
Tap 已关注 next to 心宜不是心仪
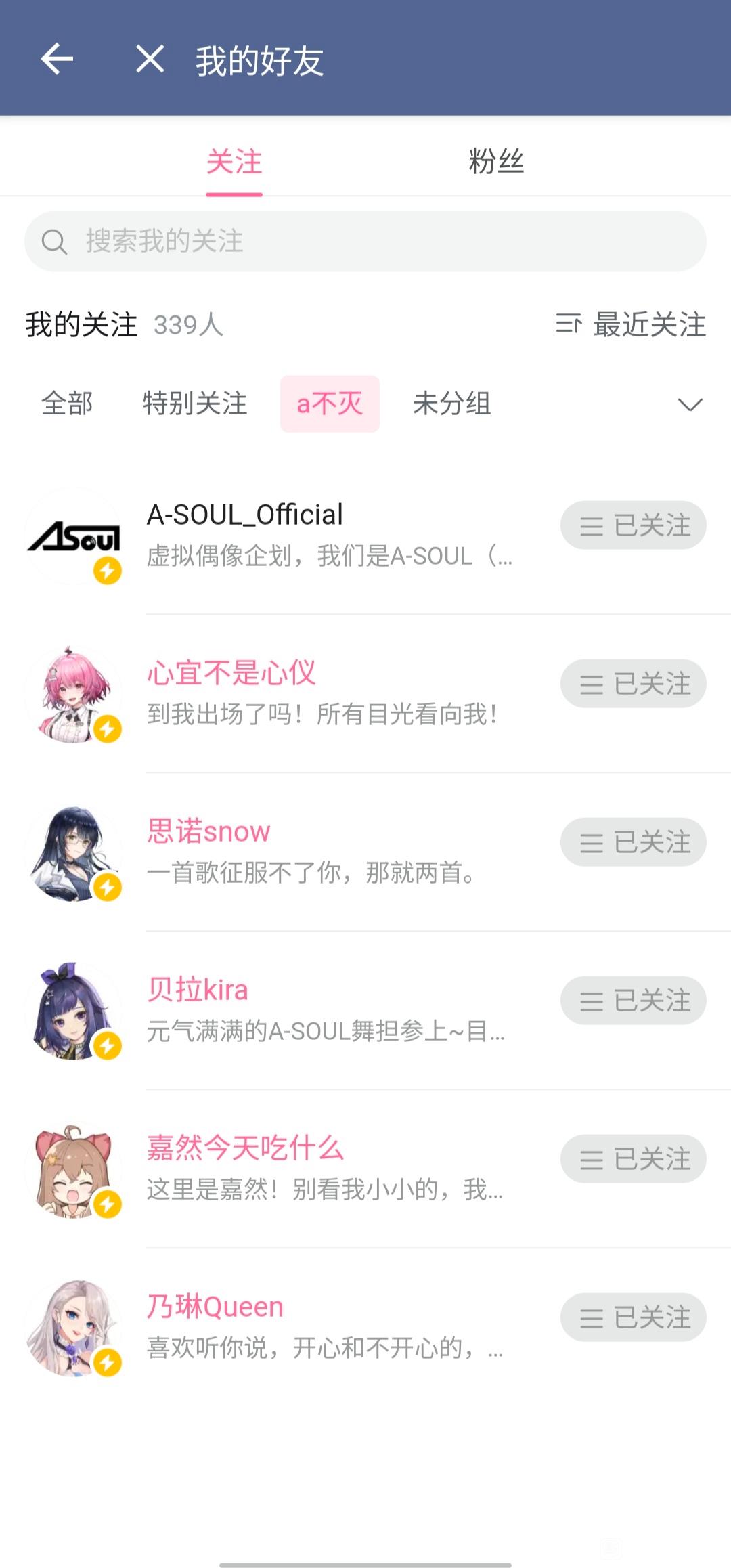[x=633, y=684]
